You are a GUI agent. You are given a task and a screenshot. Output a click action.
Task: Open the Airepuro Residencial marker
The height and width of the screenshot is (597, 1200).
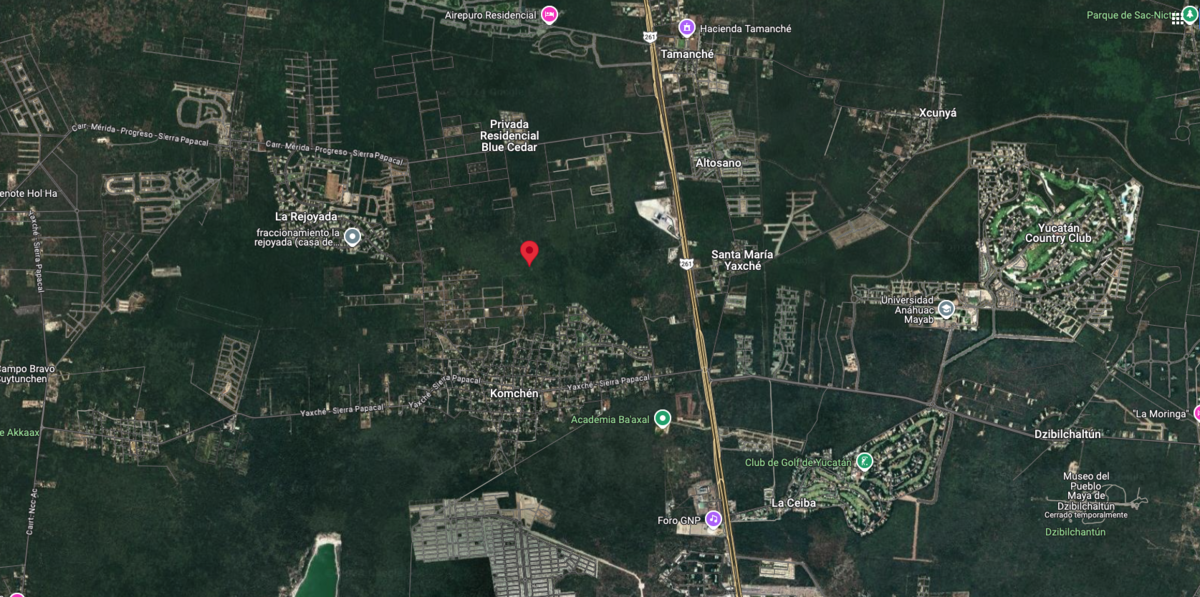coord(549,14)
